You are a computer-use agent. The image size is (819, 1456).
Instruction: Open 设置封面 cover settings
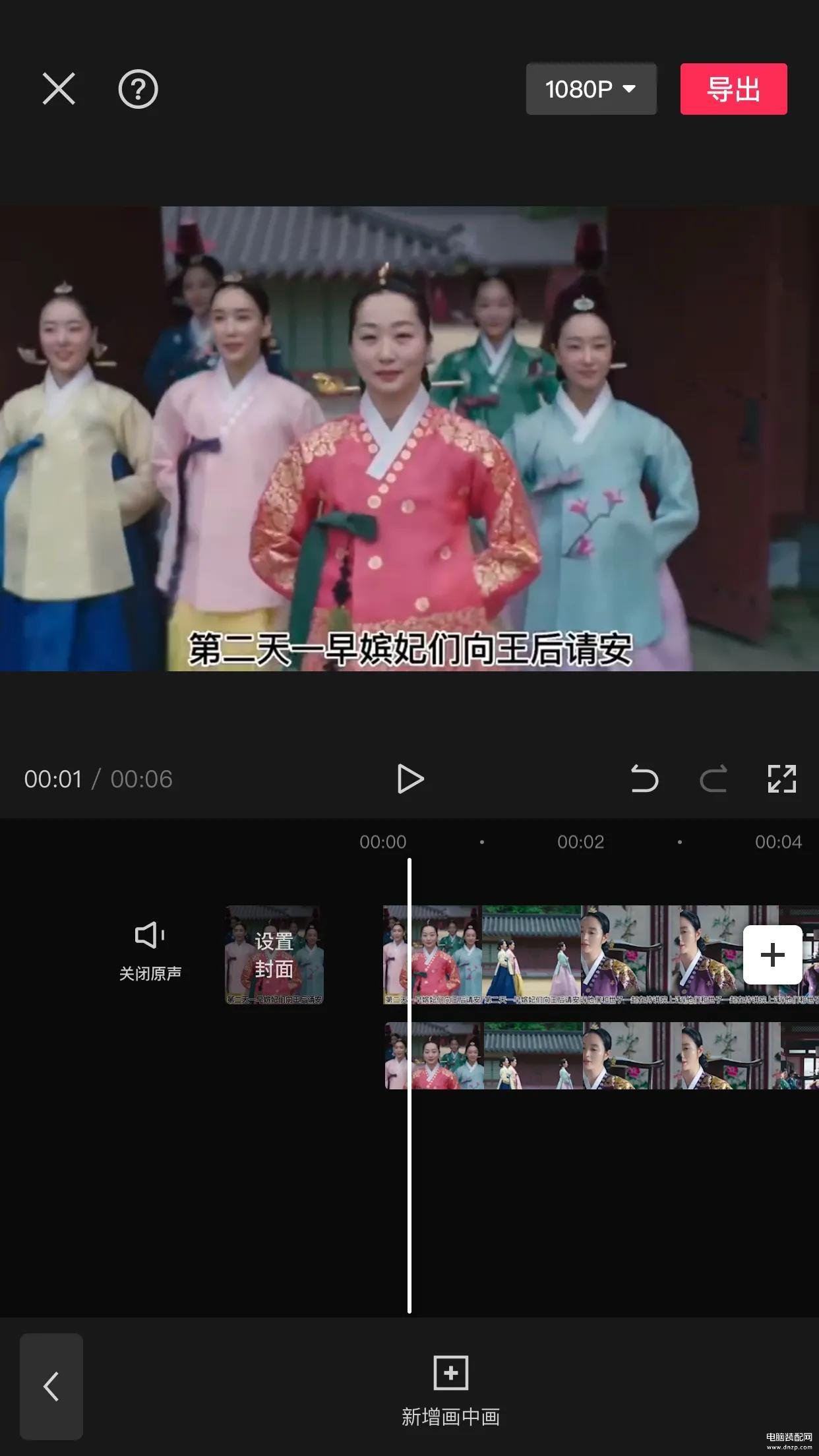(x=274, y=954)
